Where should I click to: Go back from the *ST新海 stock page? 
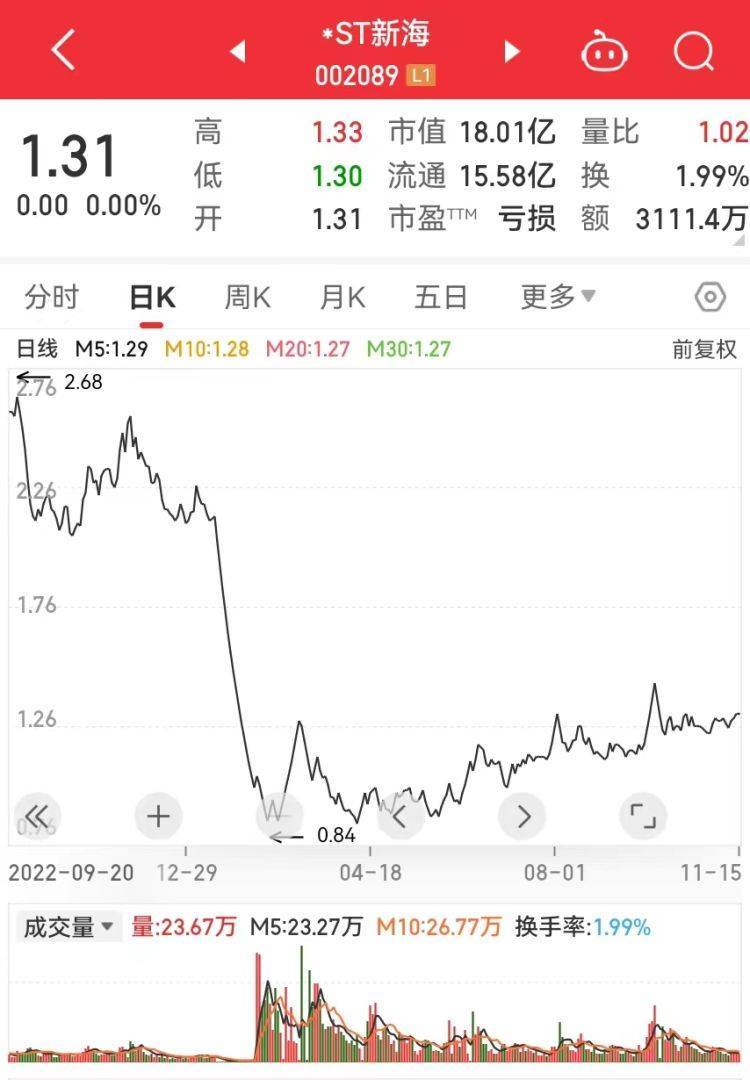[63, 50]
